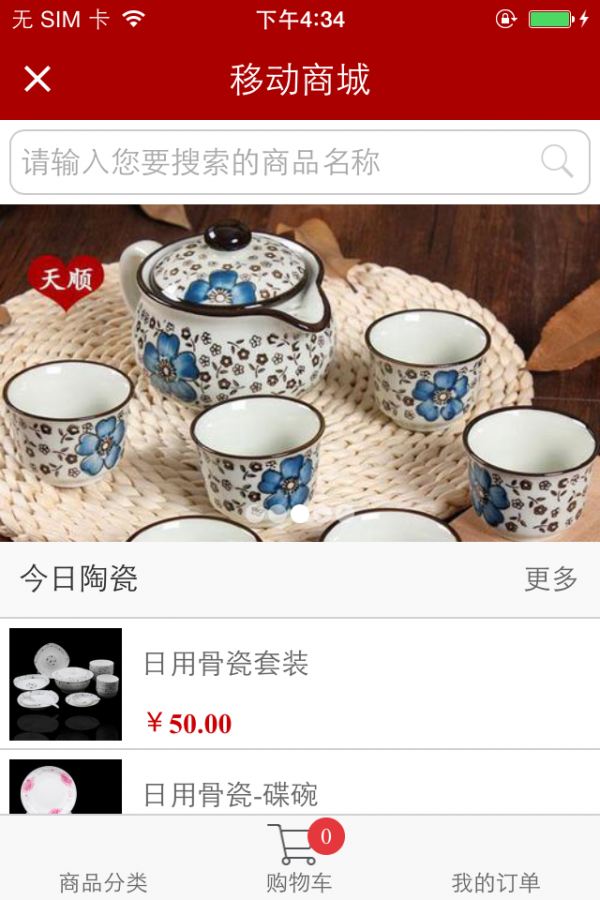Open 更多 for 今日陶瓷
This screenshot has height=900, width=600.
pyautogui.click(x=551, y=579)
